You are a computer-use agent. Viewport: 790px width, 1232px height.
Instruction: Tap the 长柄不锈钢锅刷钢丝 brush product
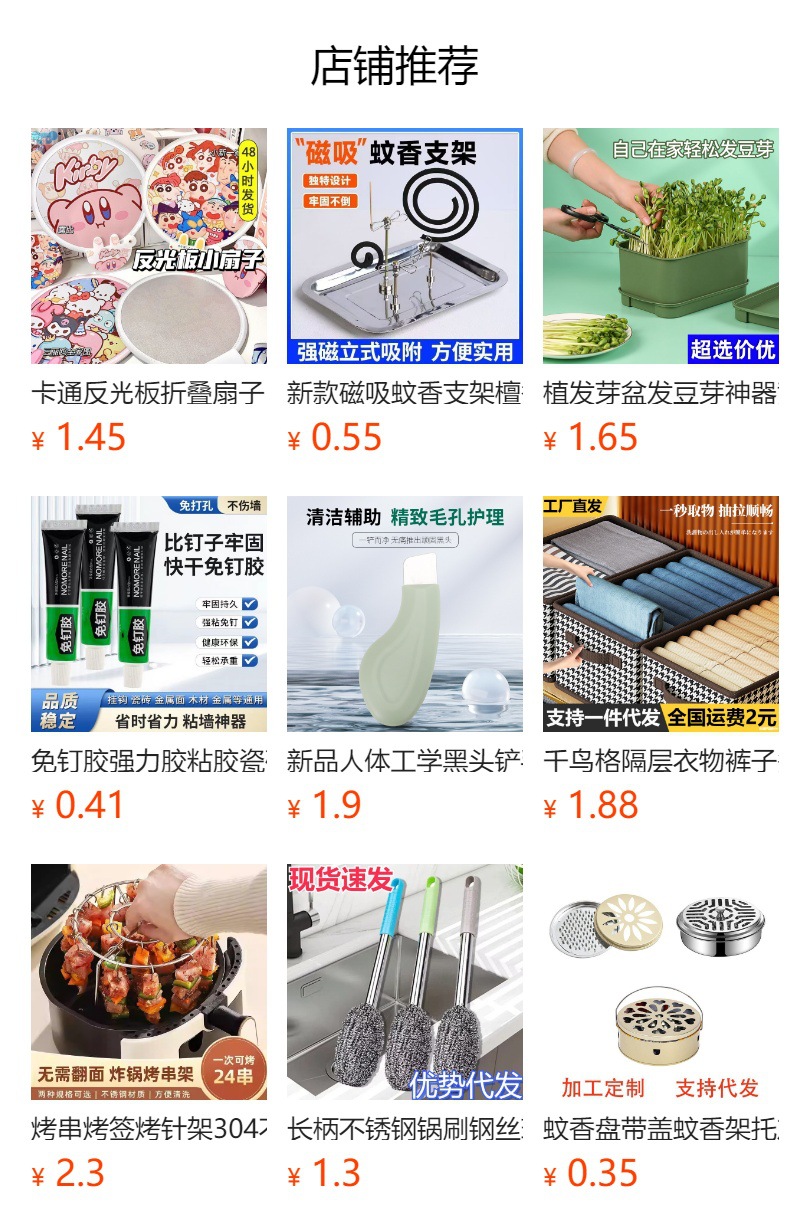[x=405, y=1028]
